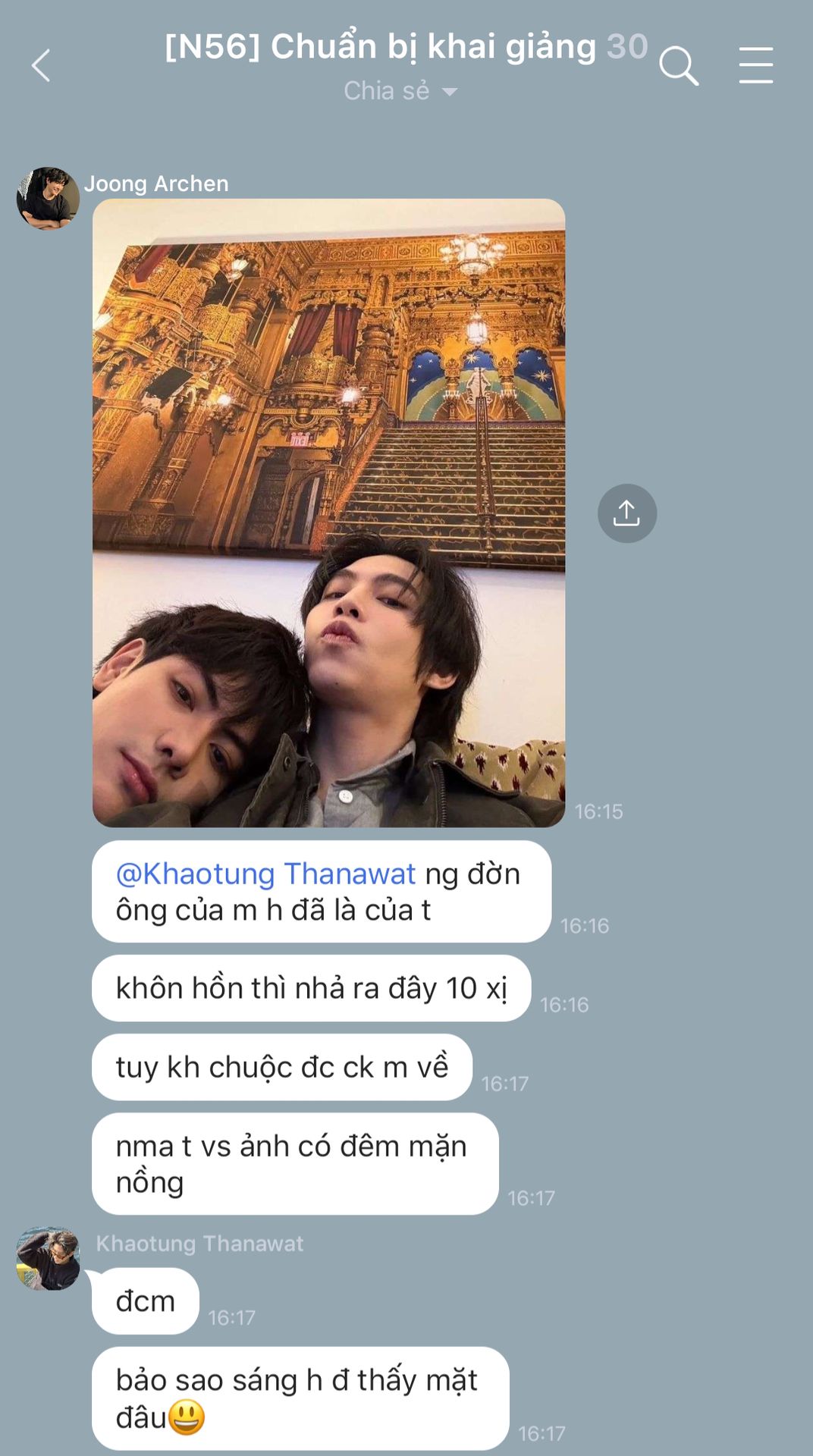Go back from the group chat
This screenshot has width=813, height=1456.
point(41,66)
